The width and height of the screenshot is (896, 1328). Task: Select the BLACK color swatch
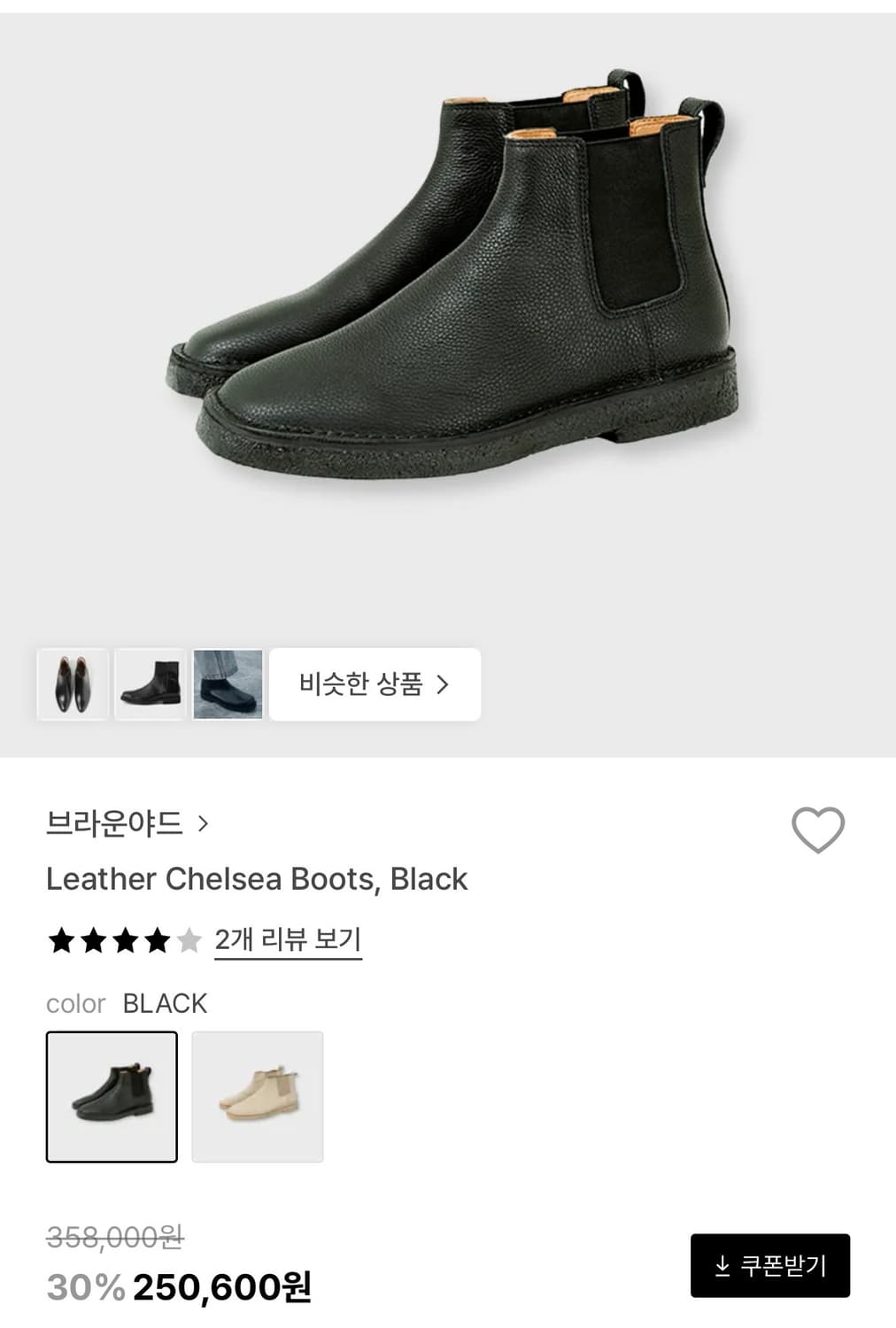coord(112,1098)
